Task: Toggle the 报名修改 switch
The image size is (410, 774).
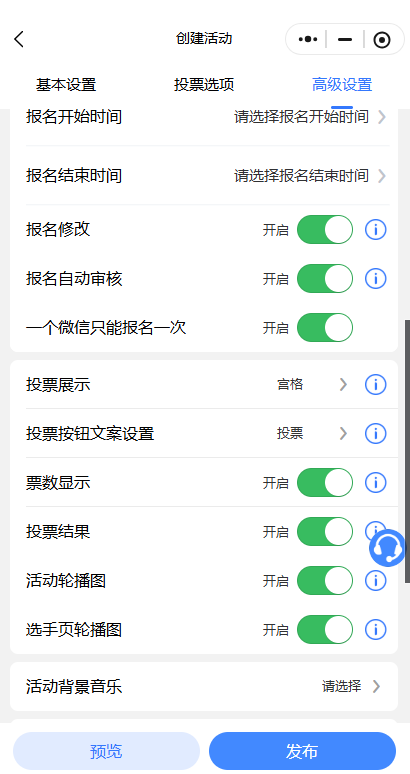Action: pos(325,230)
